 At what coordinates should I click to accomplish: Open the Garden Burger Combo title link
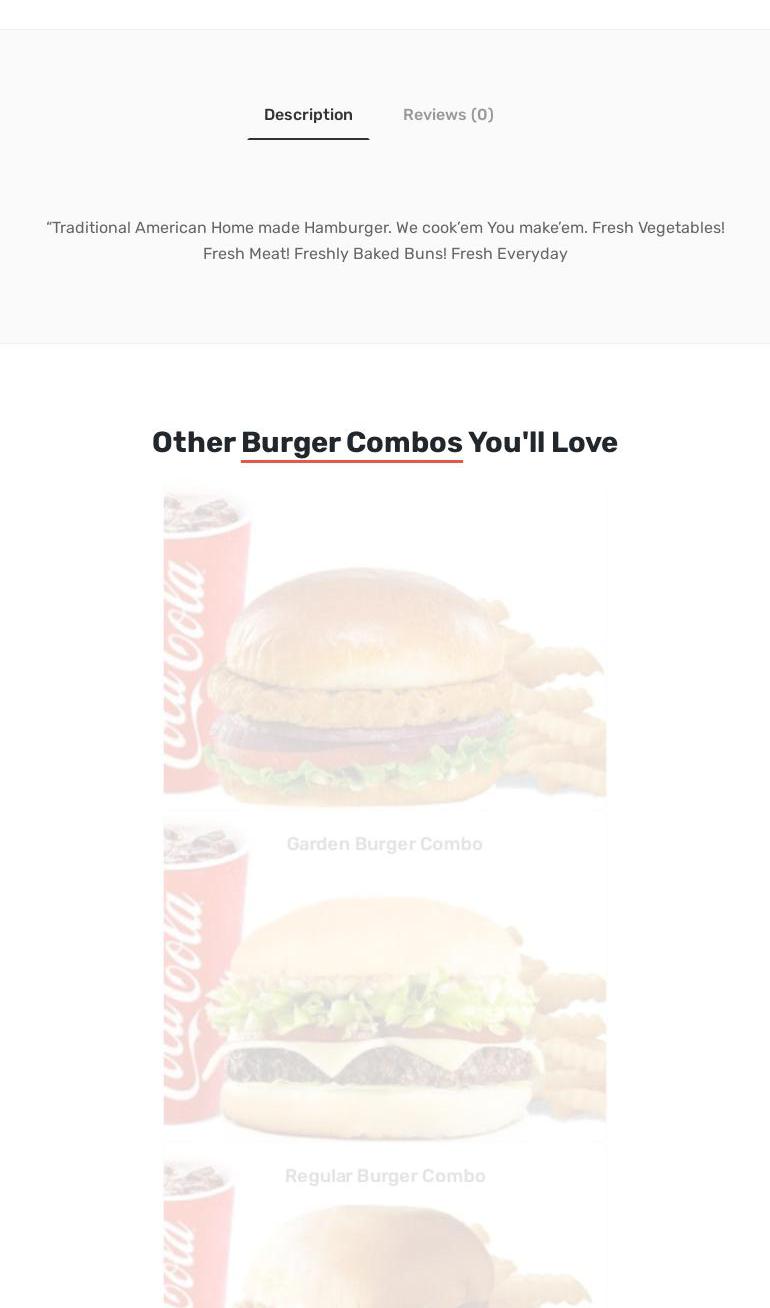point(384,844)
